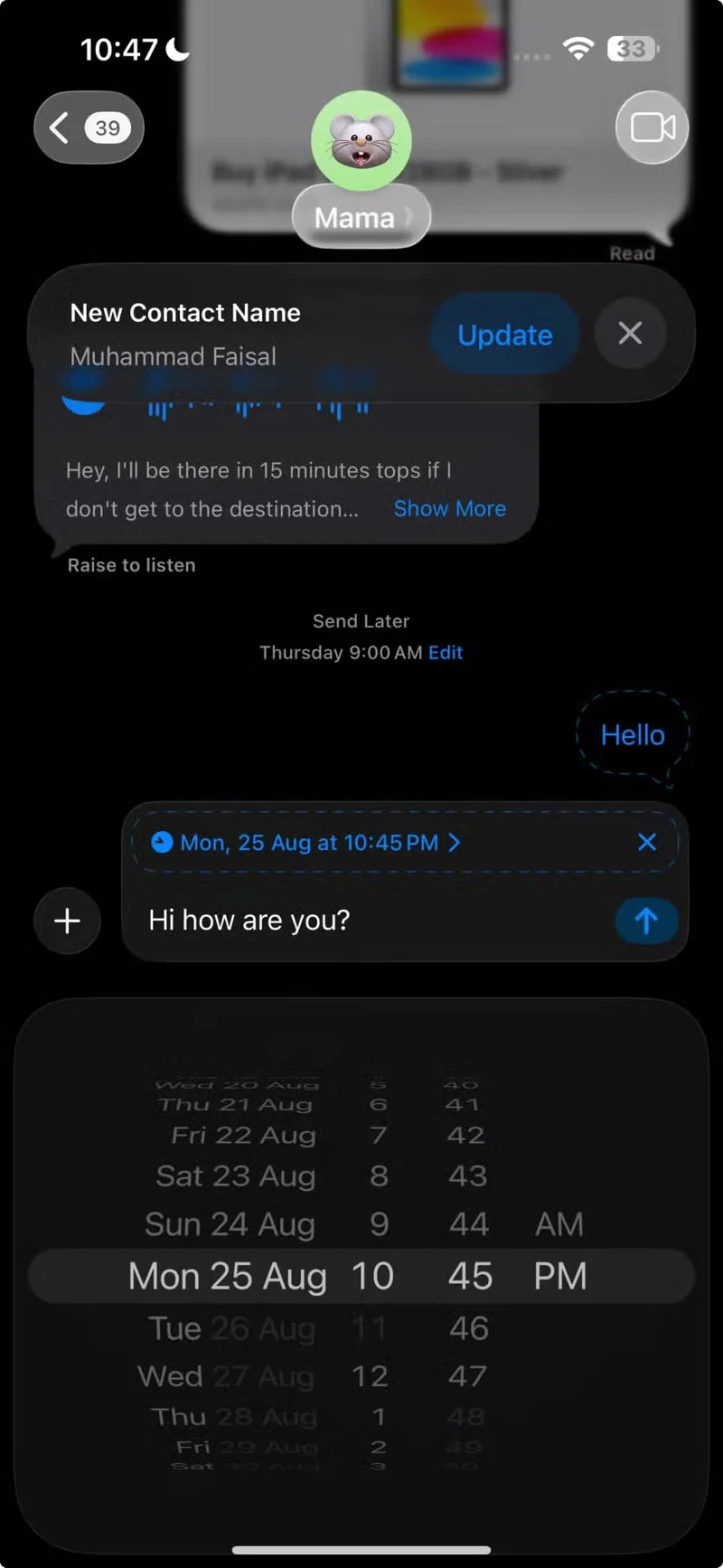723x1568 pixels.
Task: Open Mama's contact details chevron
Action: (x=408, y=217)
